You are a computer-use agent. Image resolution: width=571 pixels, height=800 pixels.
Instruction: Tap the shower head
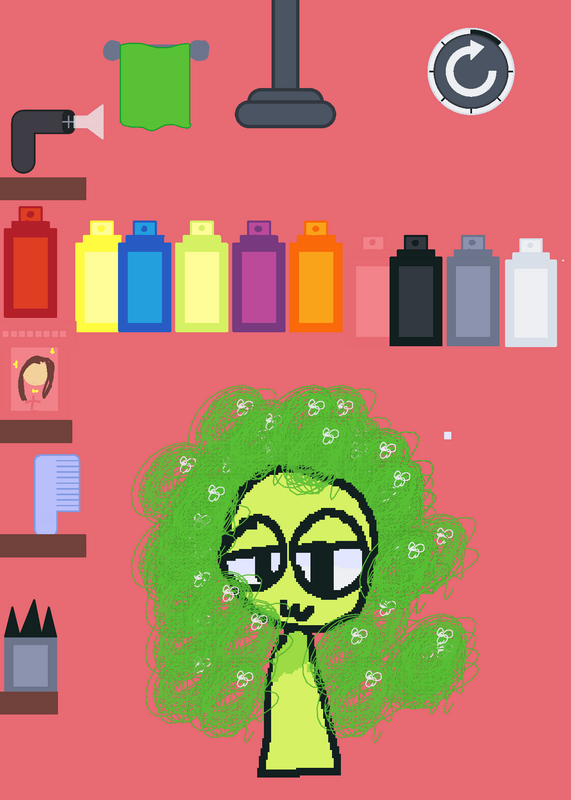pyautogui.click(x=285, y=63)
